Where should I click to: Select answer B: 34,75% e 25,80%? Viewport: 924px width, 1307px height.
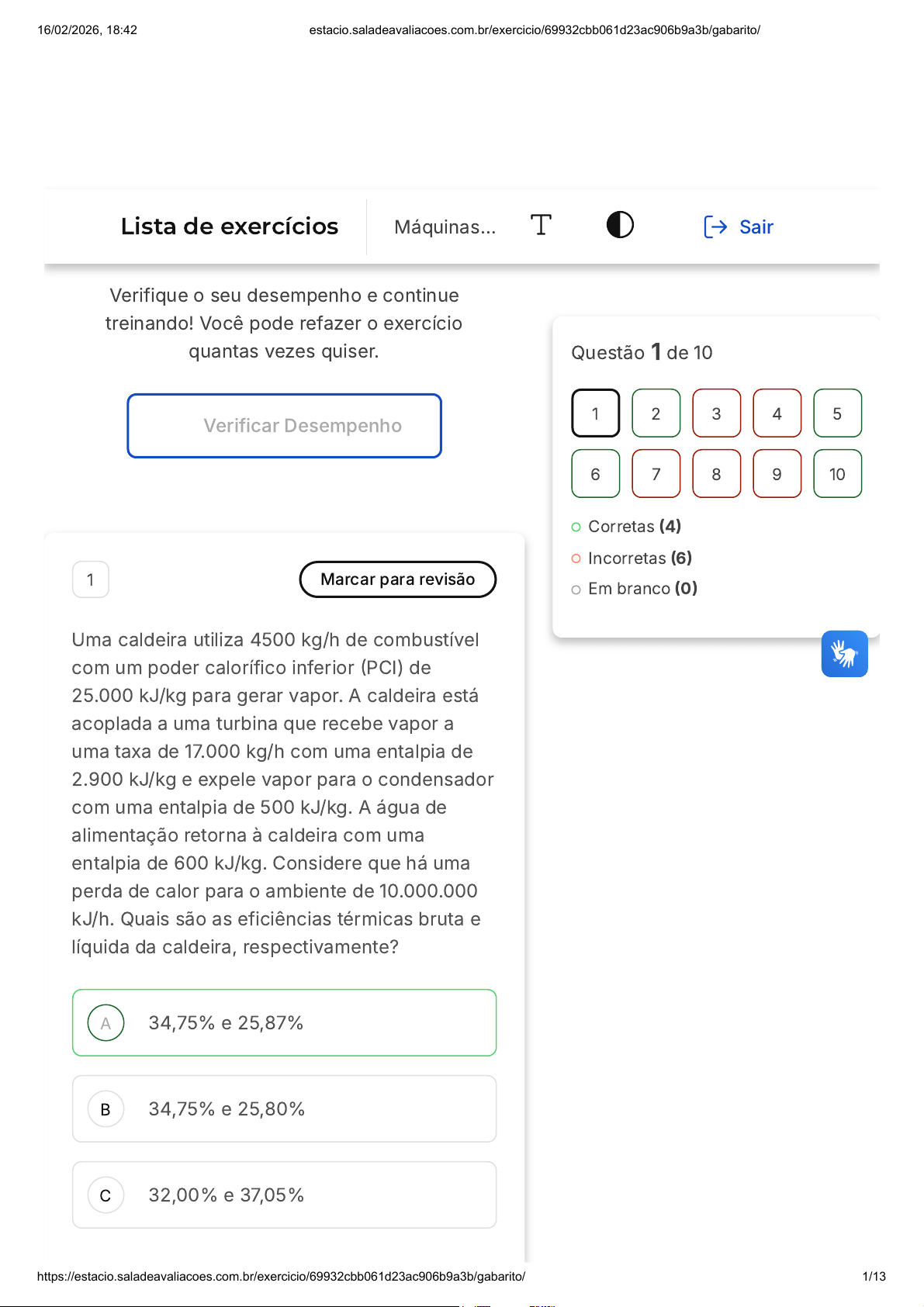point(285,1108)
